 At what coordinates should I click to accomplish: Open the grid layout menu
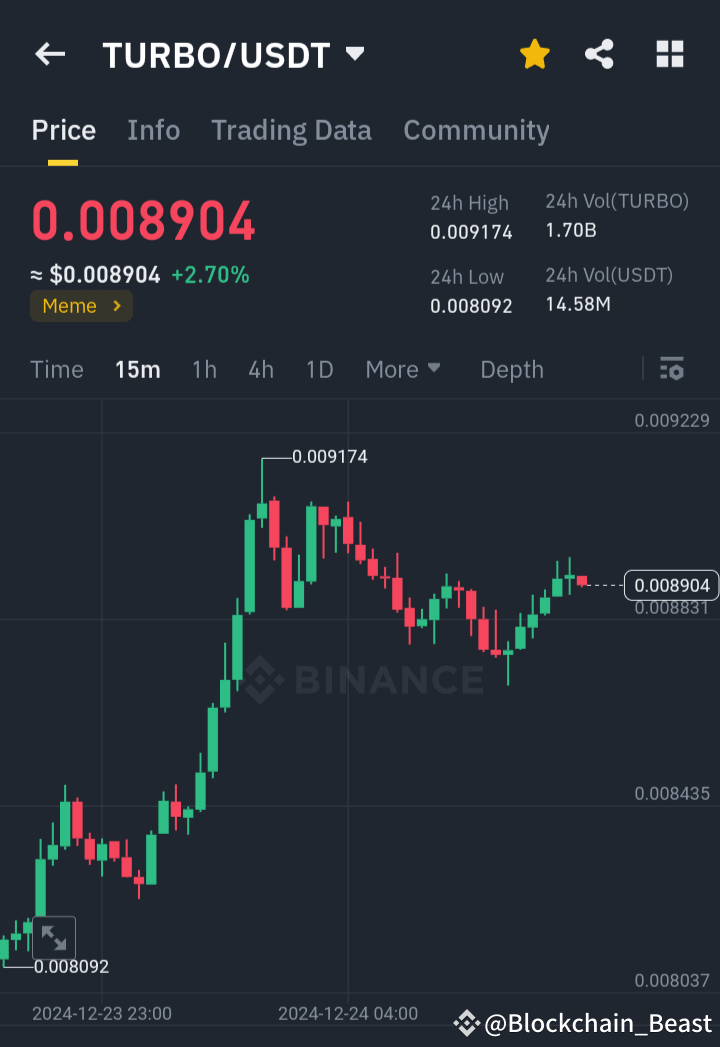(669, 54)
